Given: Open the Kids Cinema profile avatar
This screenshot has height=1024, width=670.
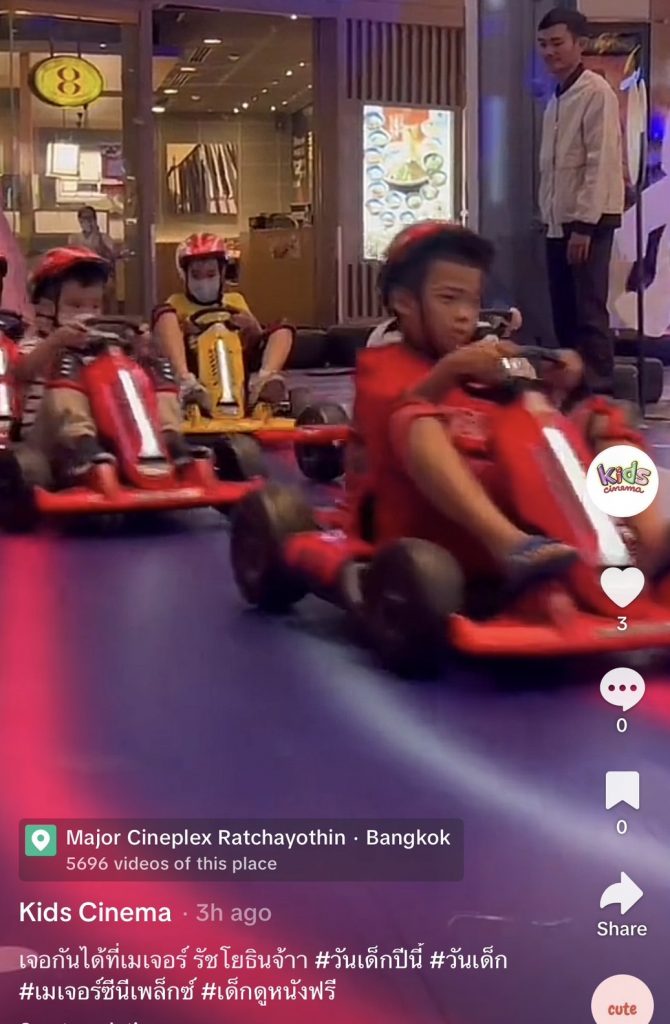Looking at the screenshot, I should pos(622,481).
